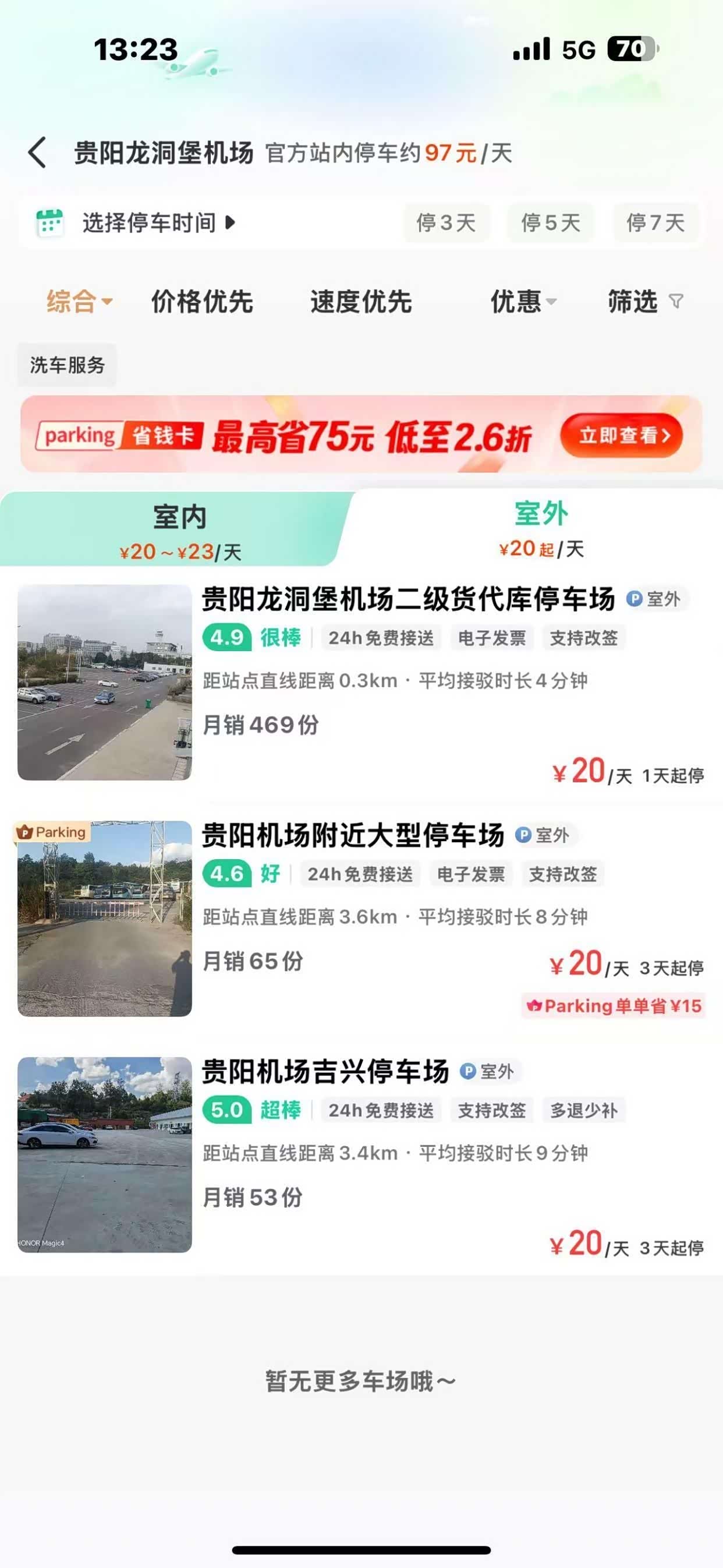Switch to the 室外 parking tab
The height and width of the screenshot is (1568, 723).
click(x=540, y=528)
